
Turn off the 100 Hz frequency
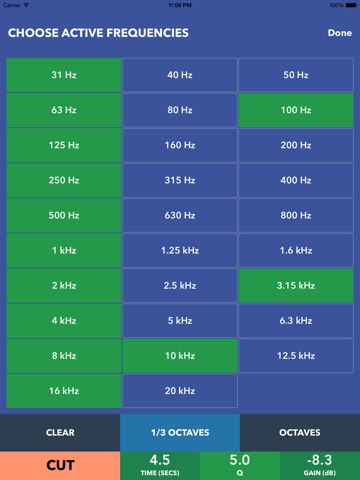pos(296,110)
